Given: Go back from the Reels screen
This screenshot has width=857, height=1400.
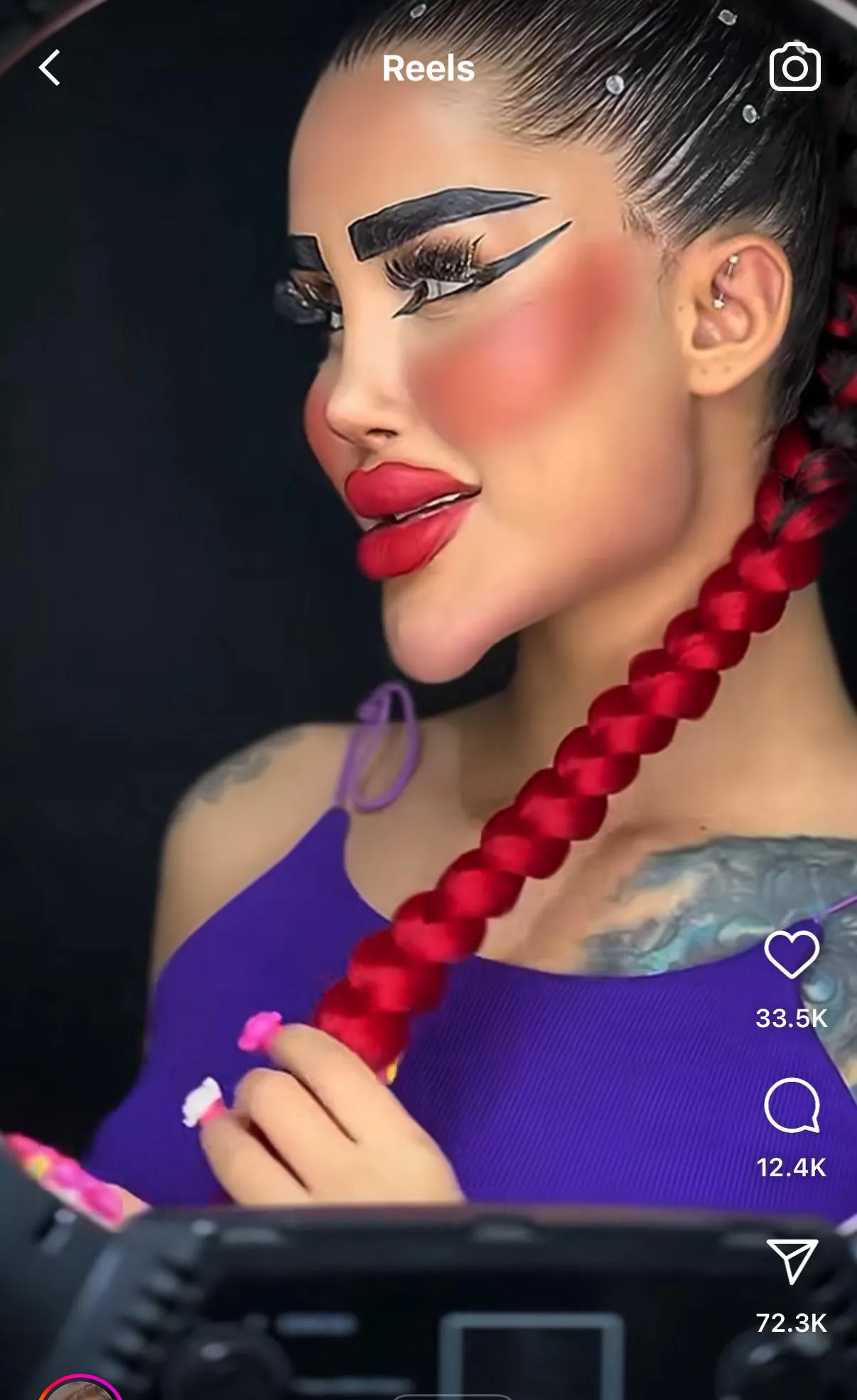Looking at the screenshot, I should click(x=50, y=68).
